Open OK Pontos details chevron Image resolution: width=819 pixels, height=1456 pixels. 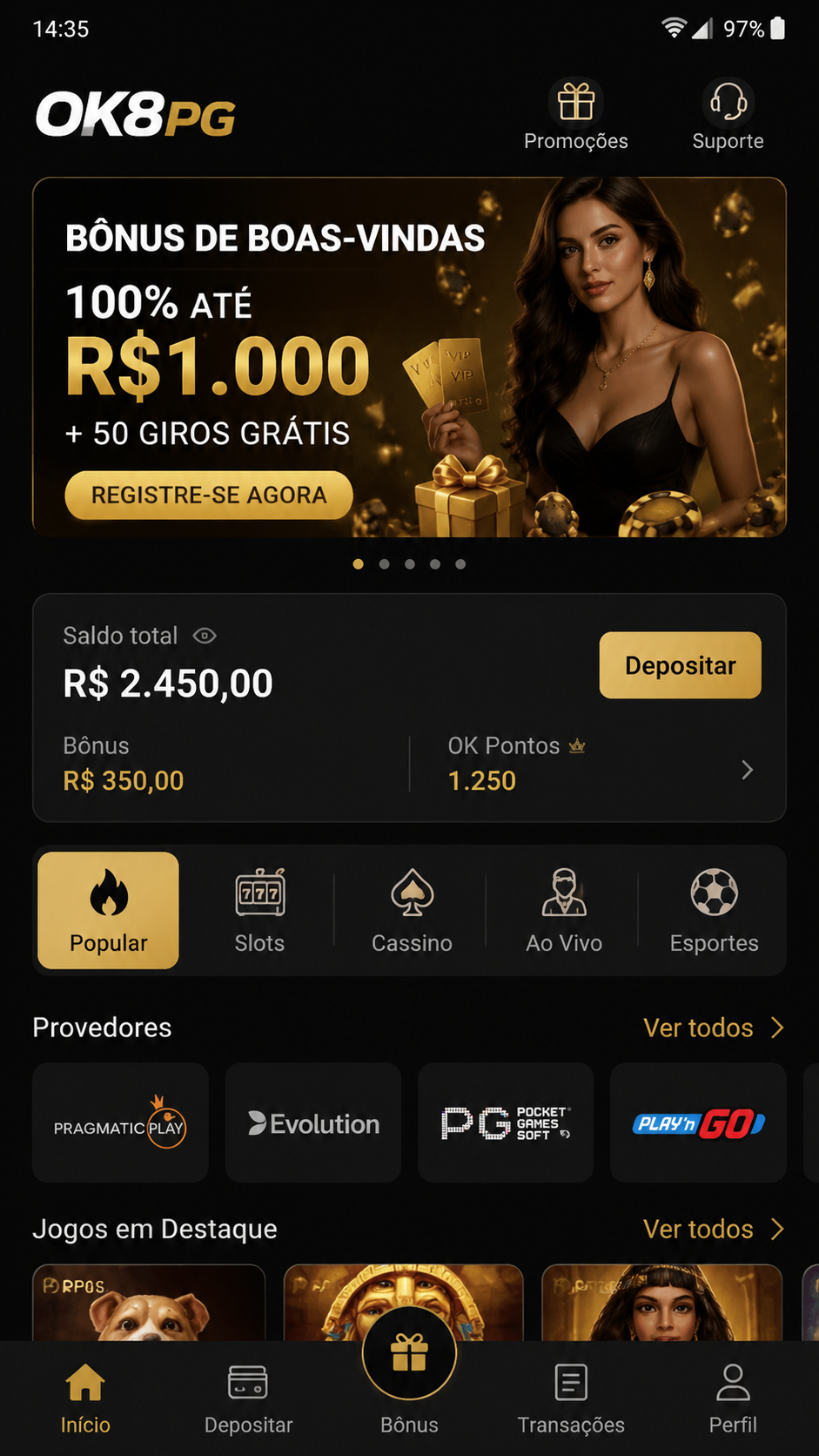pyautogui.click(x=747, y=770)
